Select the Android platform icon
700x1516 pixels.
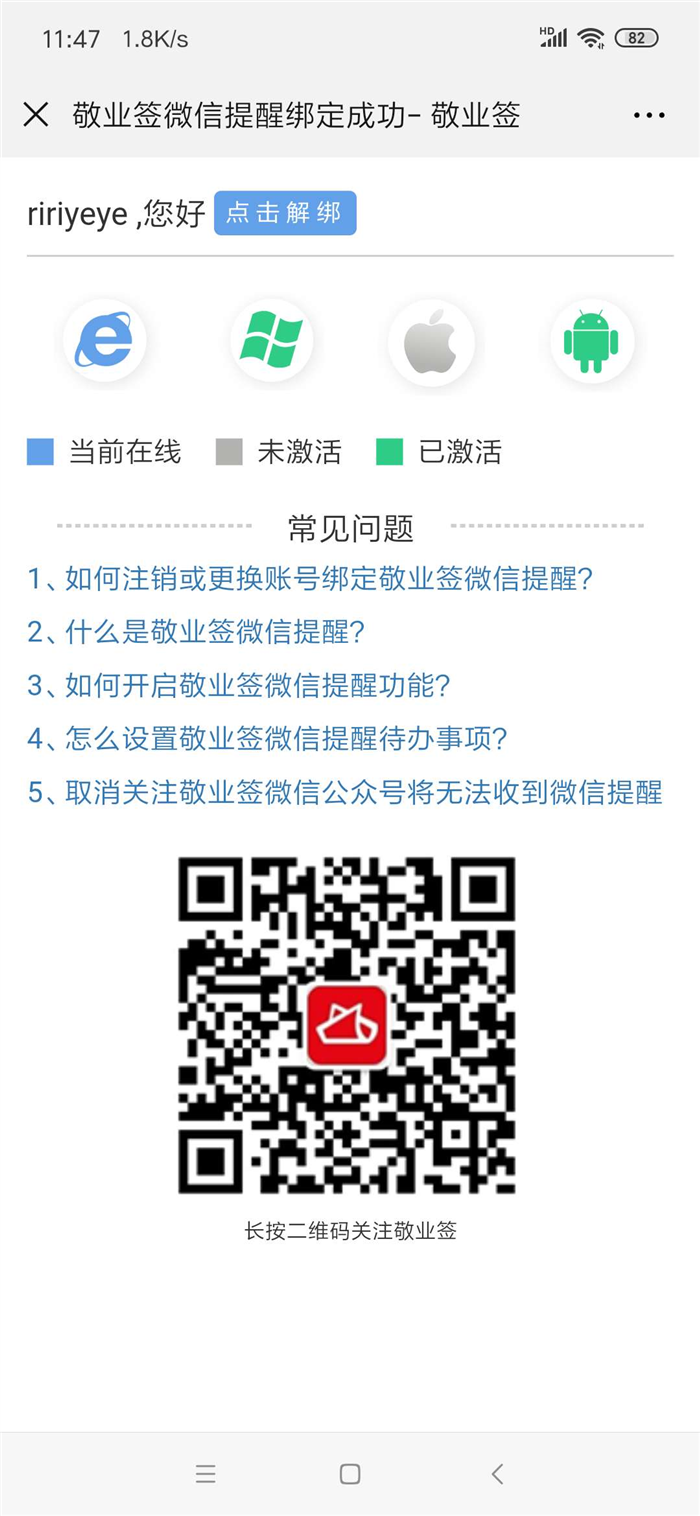(591, 341)
